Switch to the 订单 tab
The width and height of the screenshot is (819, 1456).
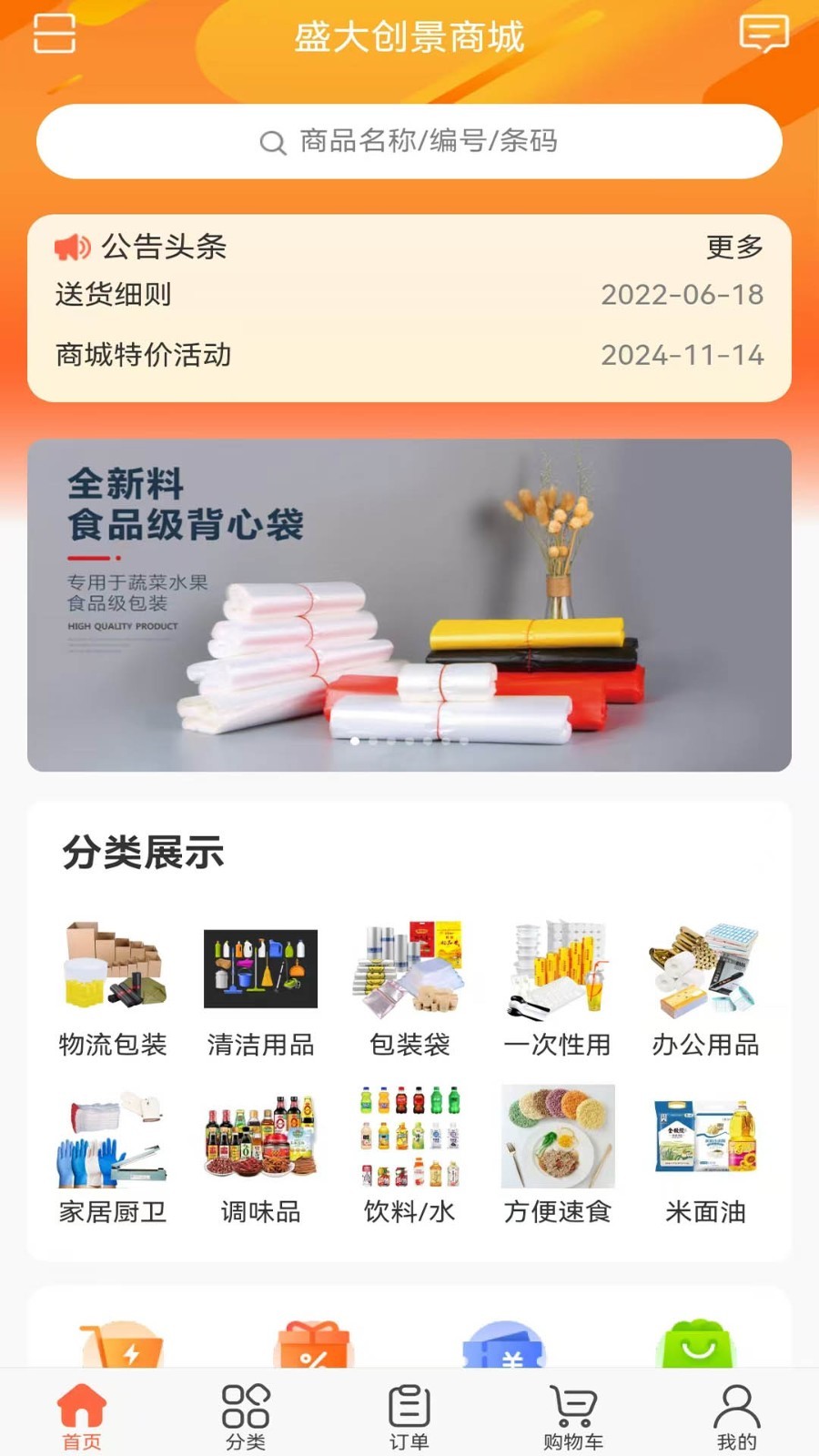point(409,1417)
